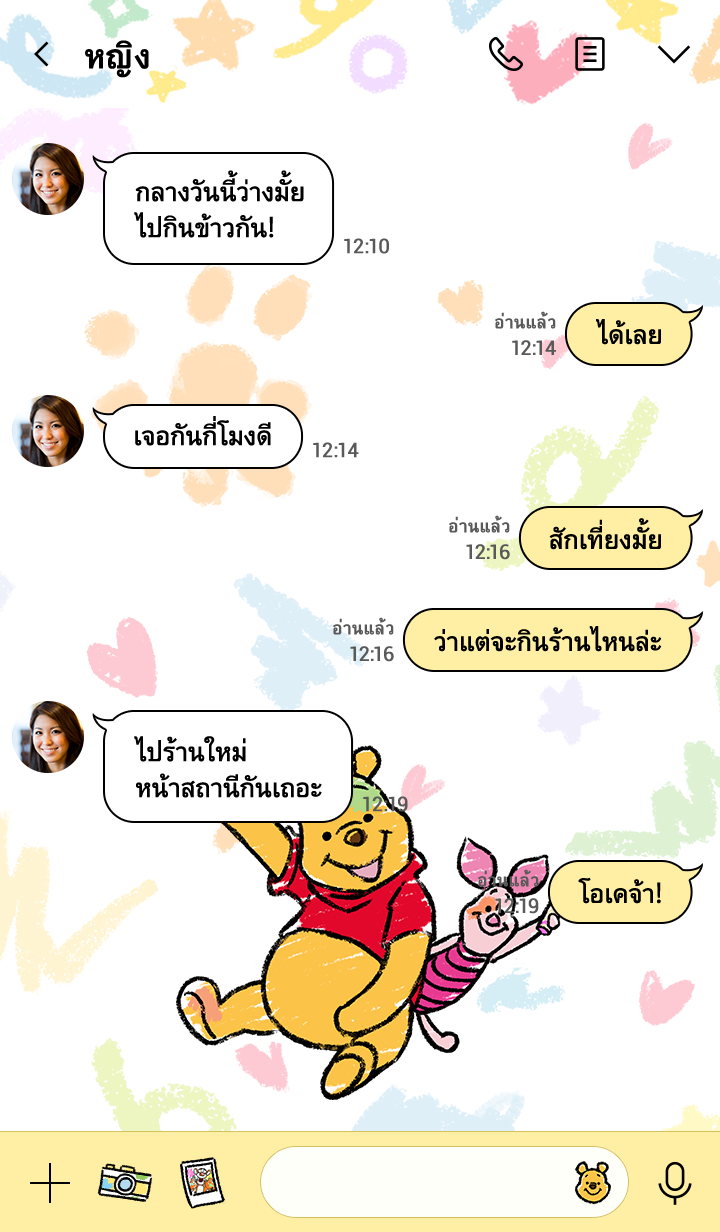Image resolution: width=720 pixels, height=1232 pixels.
Task: Record a voice message with the microphone
Action: pos(675,1183)
